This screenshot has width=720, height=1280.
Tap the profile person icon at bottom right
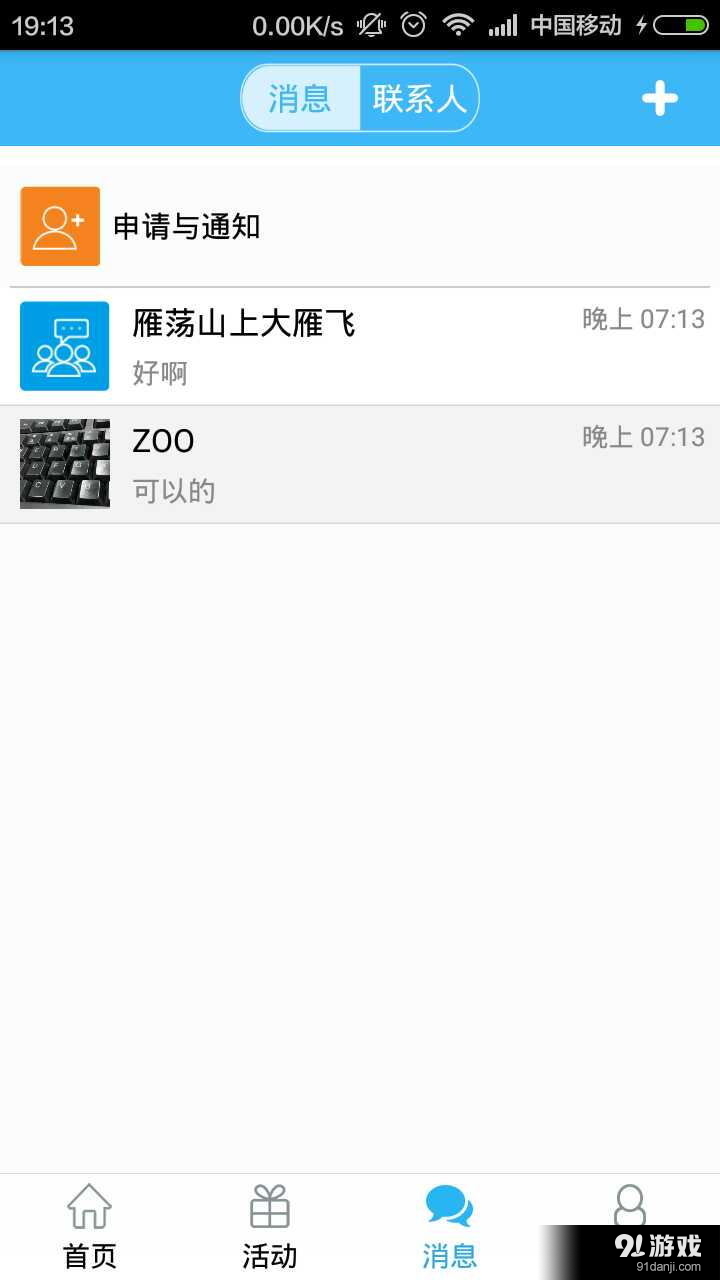pos(629,1207)
